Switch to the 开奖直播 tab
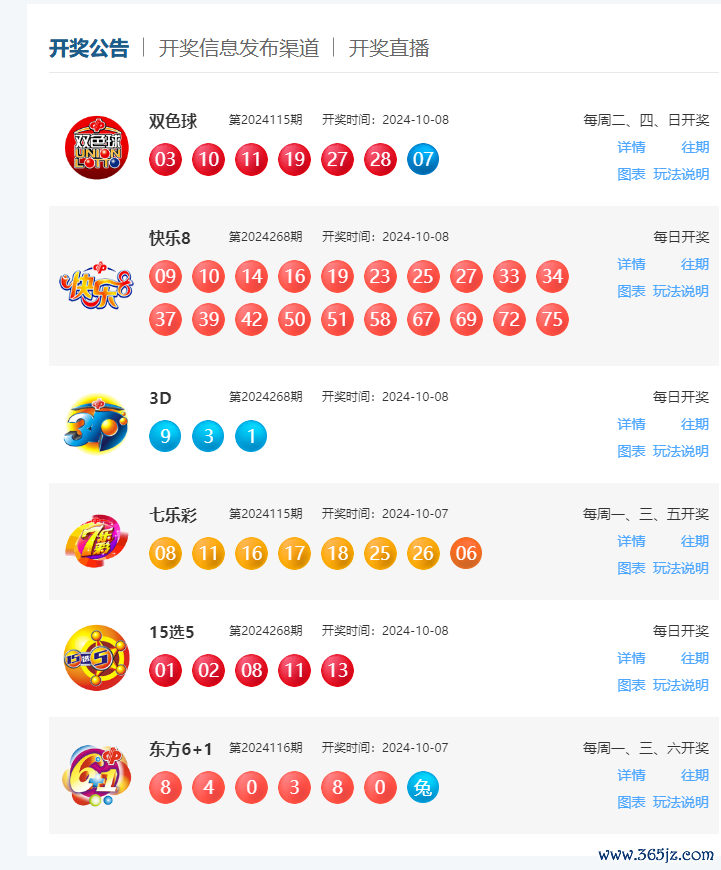 pos(388,48)
